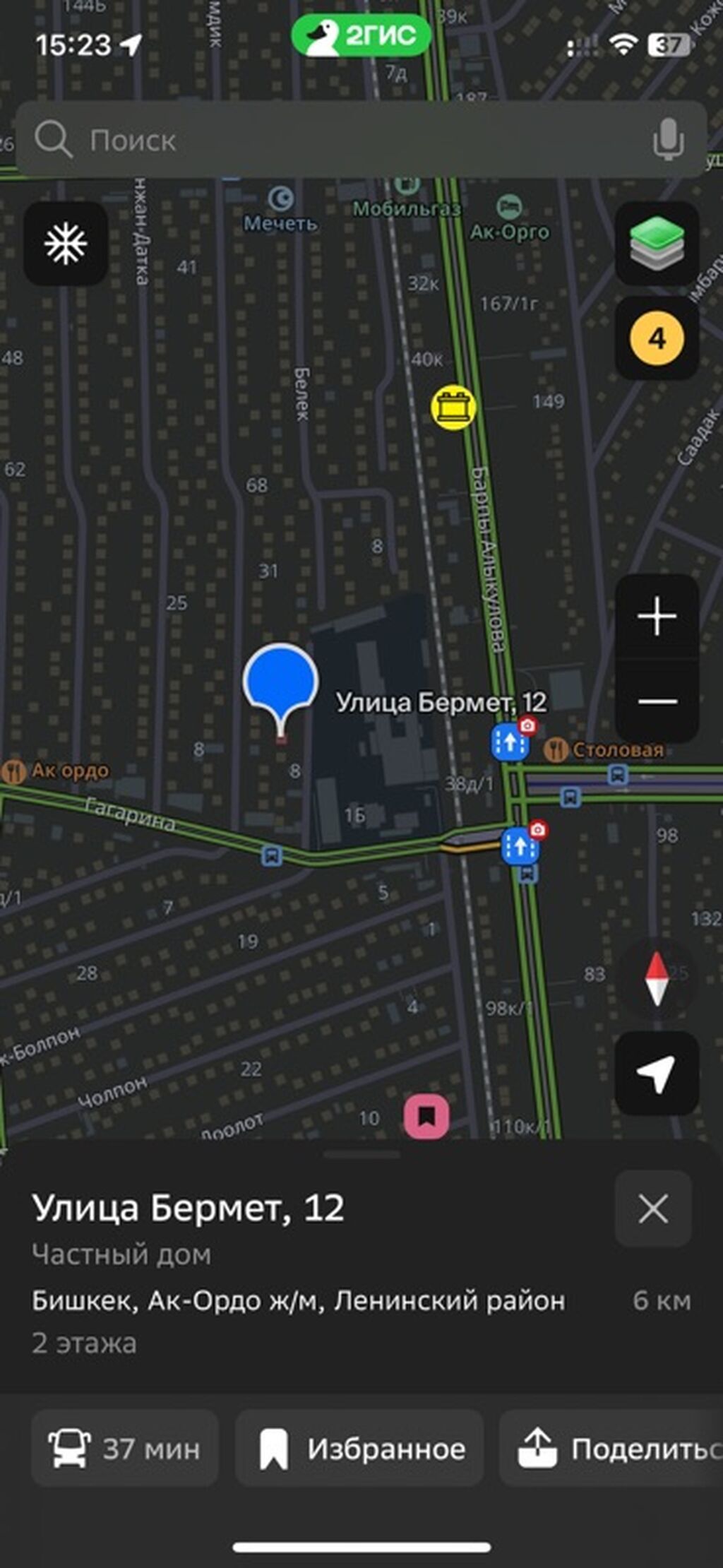This screenshot has height=1568, width=723.
Task: Open the snowflake weather button
Action: [x=66, y=244]
